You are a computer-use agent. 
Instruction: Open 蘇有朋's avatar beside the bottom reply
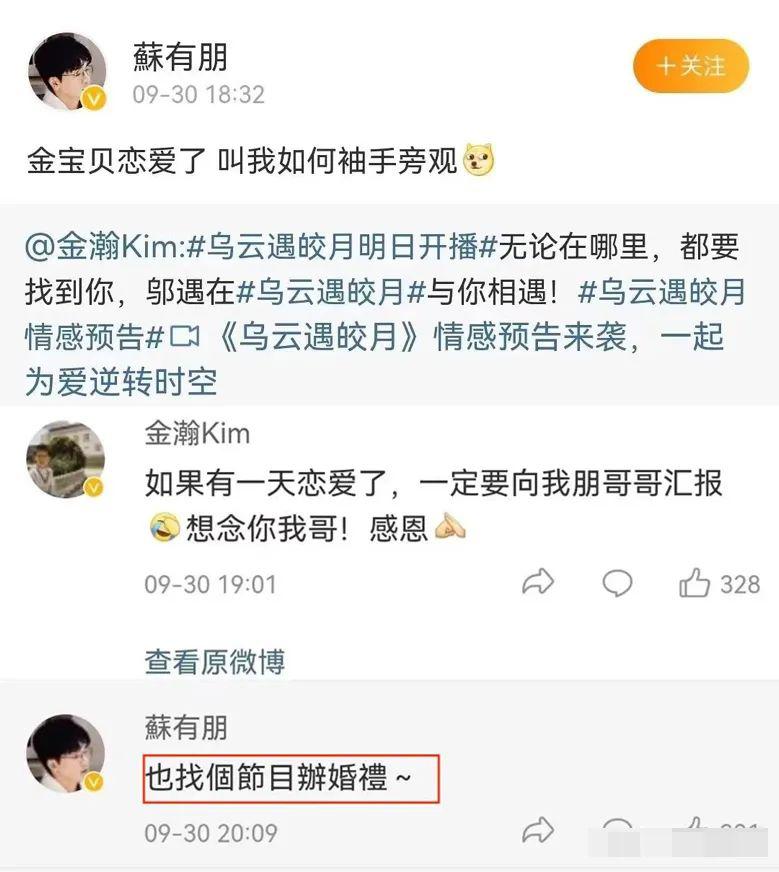tap(66, 753)
